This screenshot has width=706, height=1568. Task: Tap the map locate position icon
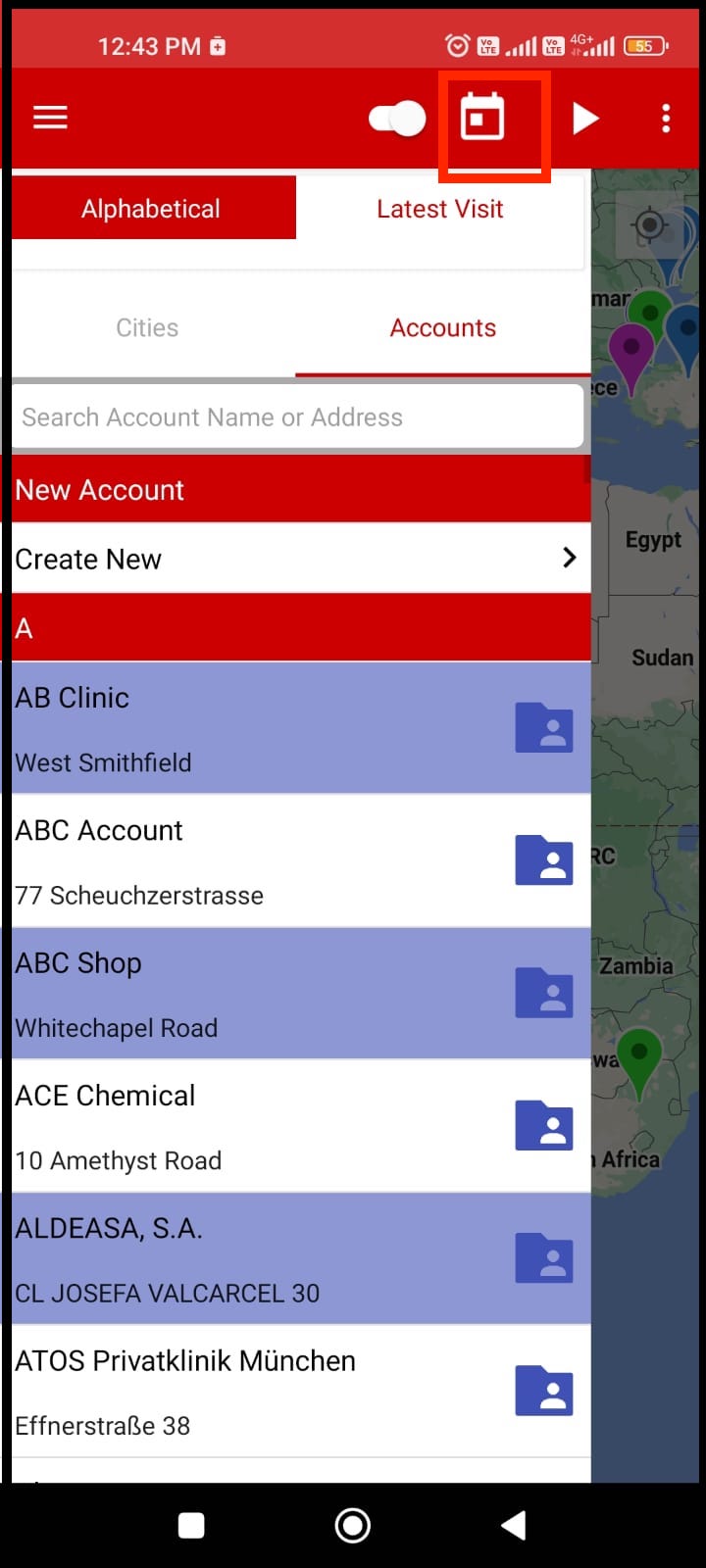(650, 226)
